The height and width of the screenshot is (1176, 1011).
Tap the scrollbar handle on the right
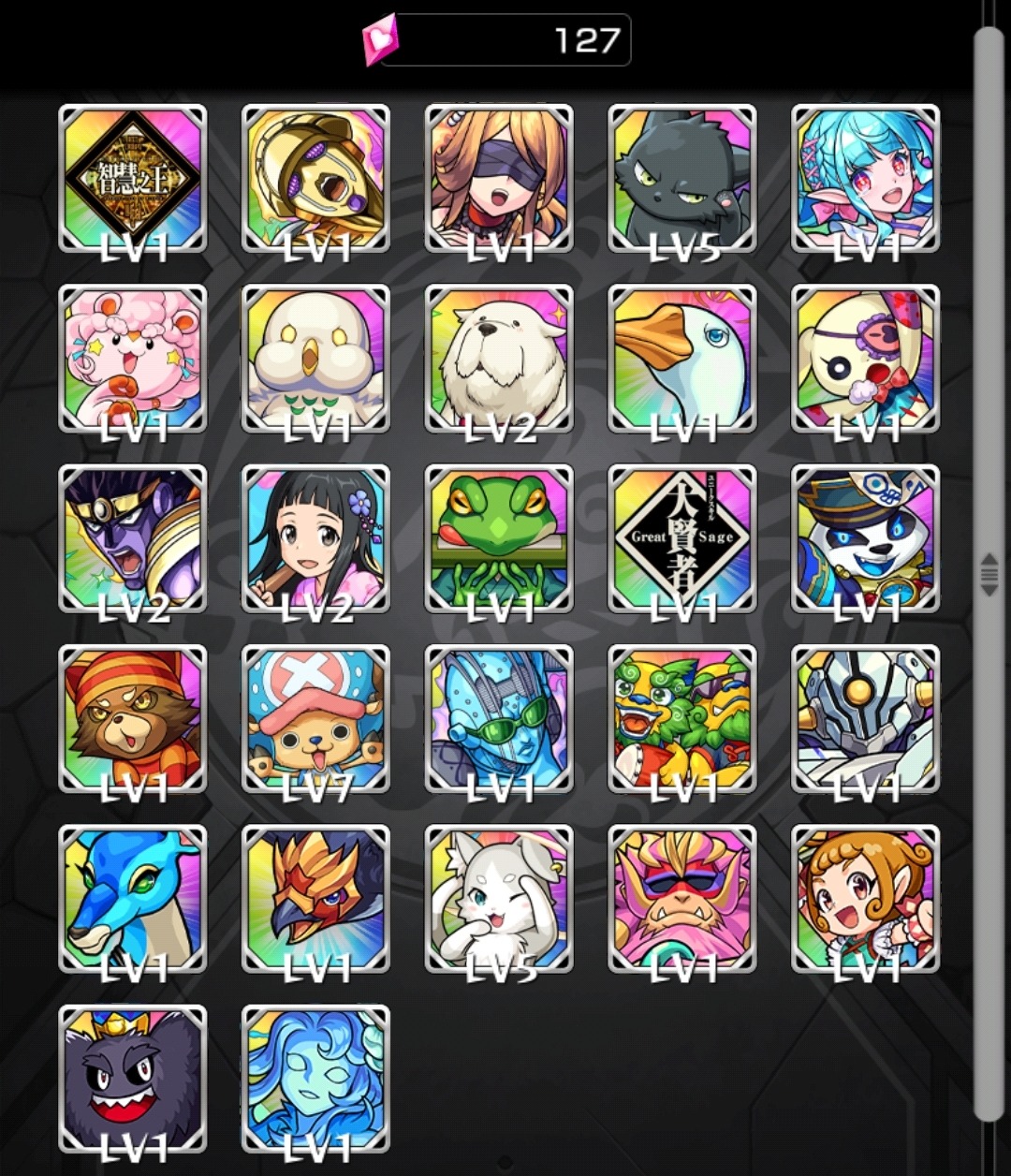click(989, 574)
